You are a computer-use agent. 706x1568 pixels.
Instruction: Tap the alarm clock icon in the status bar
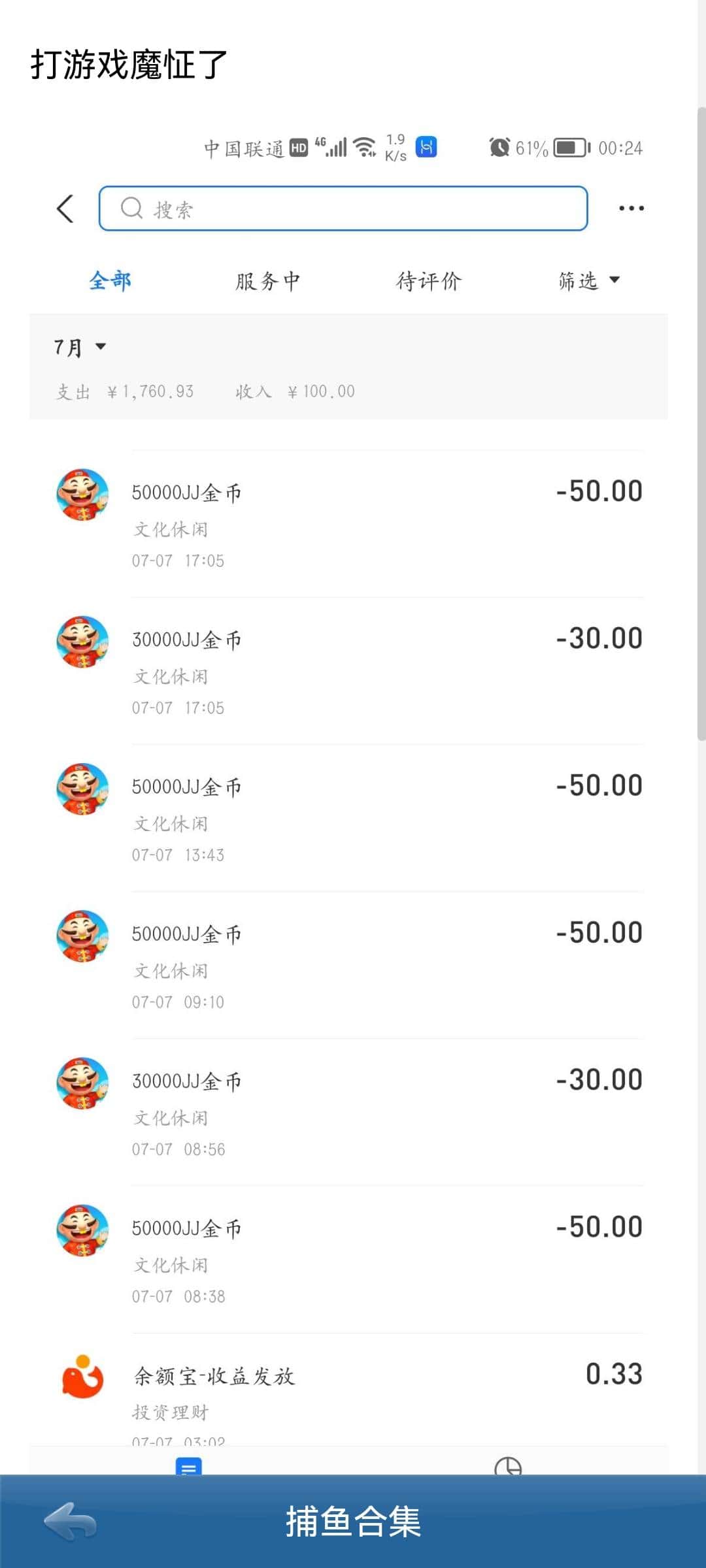(499, 148)
